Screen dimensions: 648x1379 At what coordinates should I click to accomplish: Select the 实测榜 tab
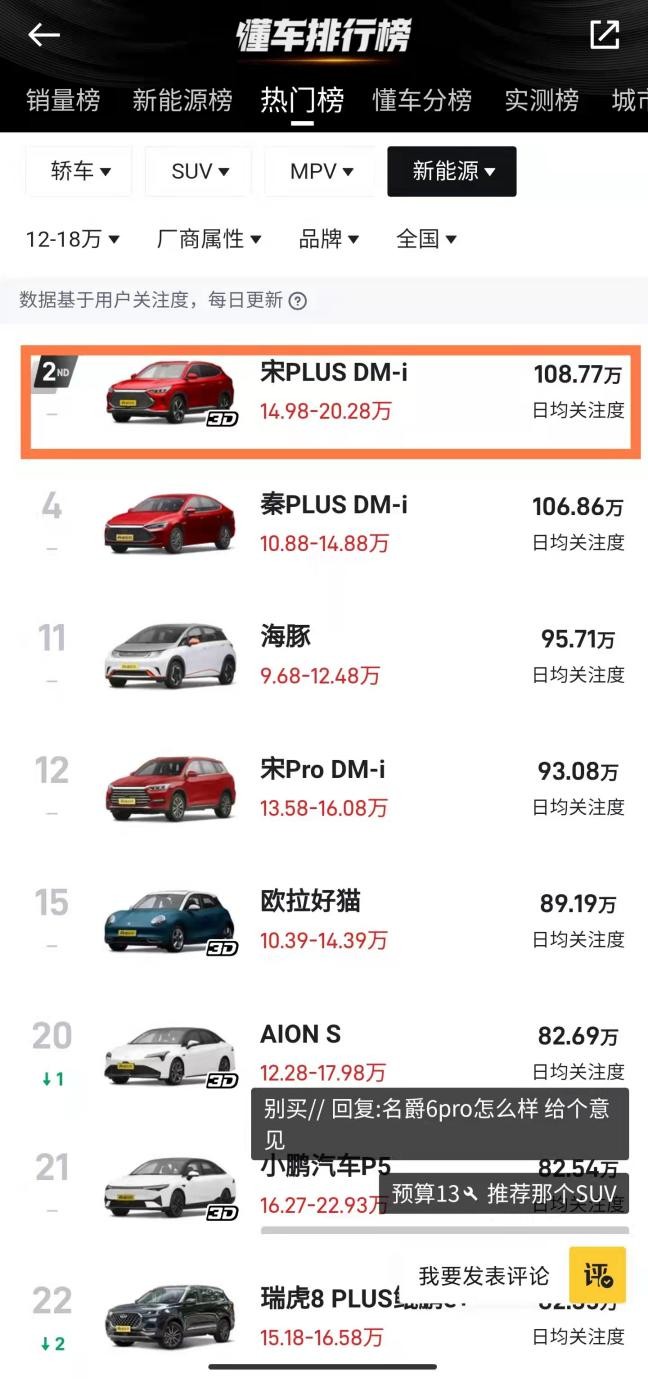541,100
